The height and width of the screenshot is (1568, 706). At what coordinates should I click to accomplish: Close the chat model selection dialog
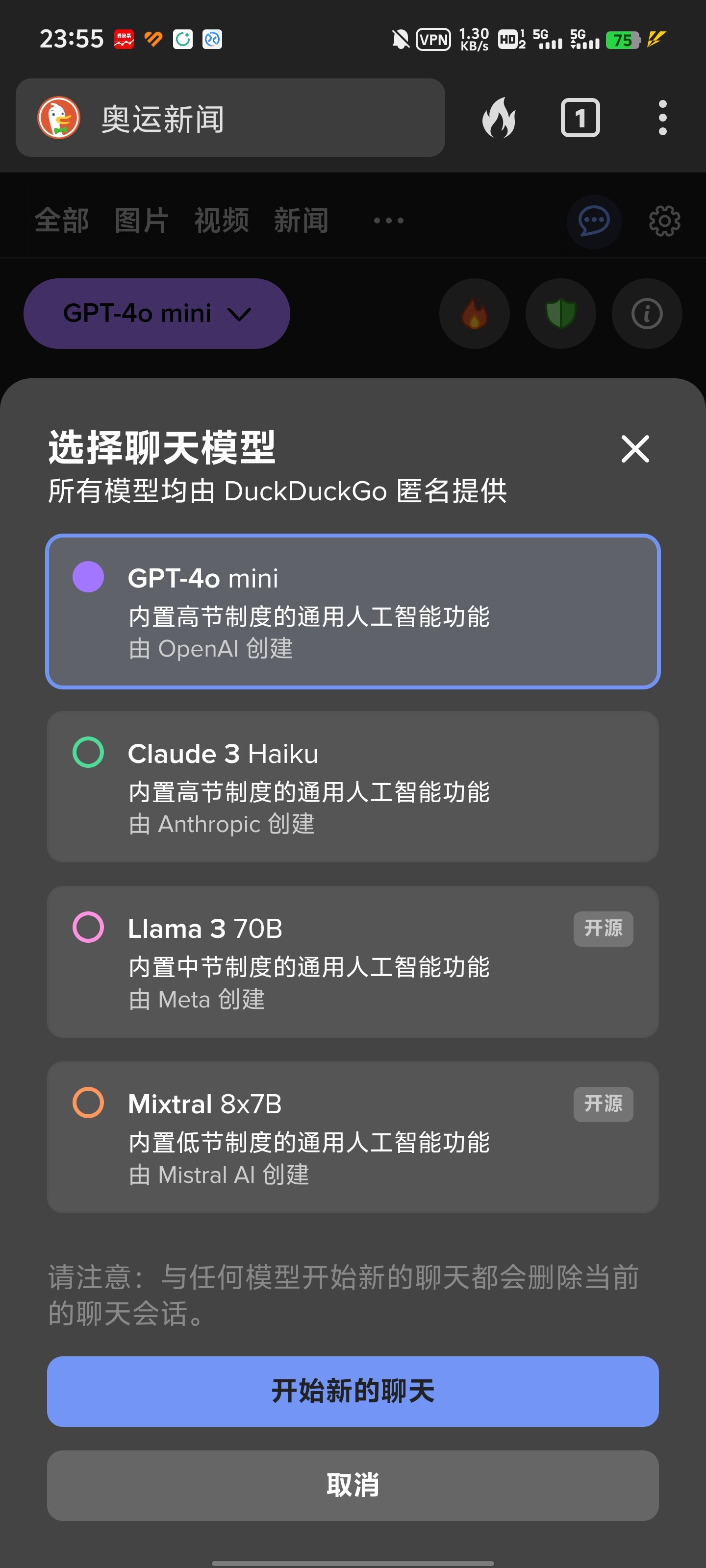(635, 449)
